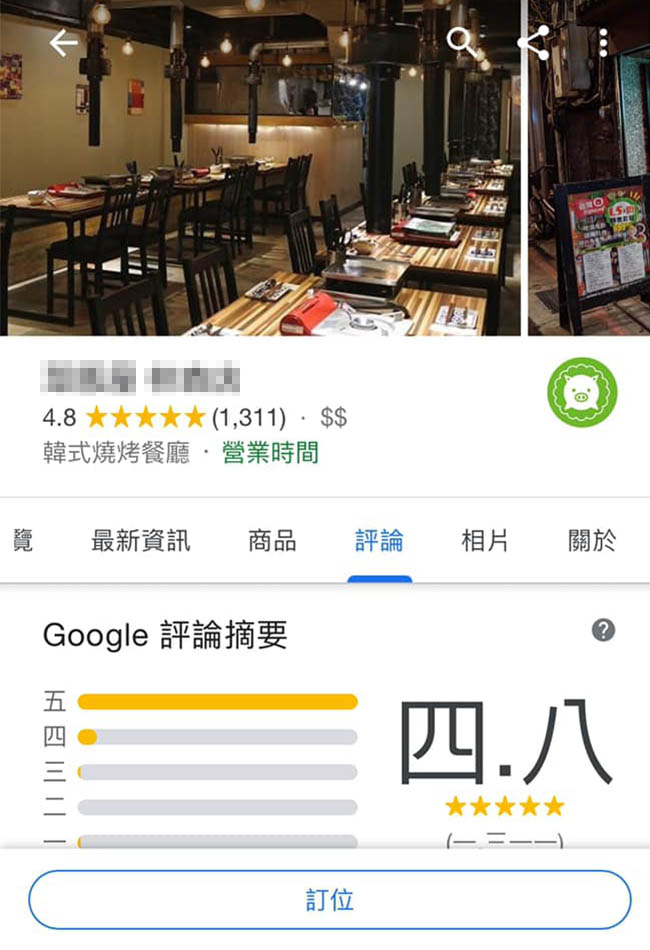Open search with the magnifier icon
Viewport: 650px width, 950px height.
tap(461, 43)
